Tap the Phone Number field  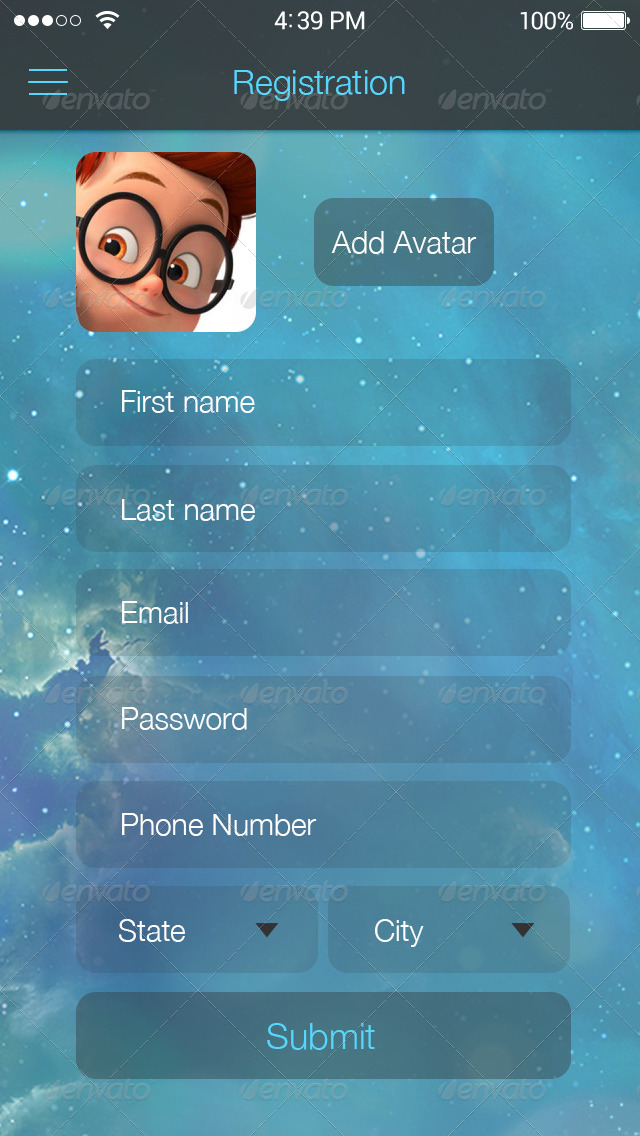[x=323, y=825]
